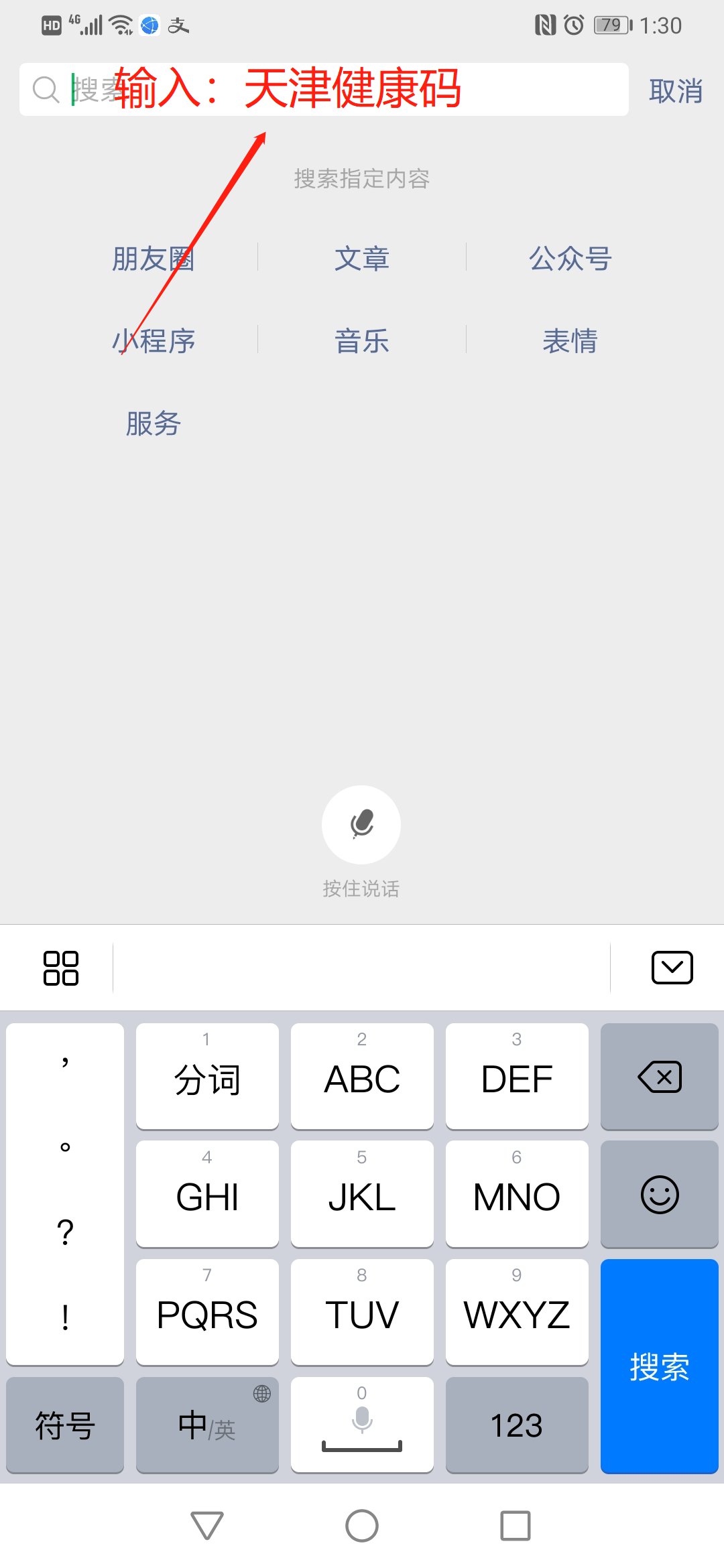Select the 小程序 search category
The image size is (724, 1568).
pyautogui.click(x=154, y=341)
